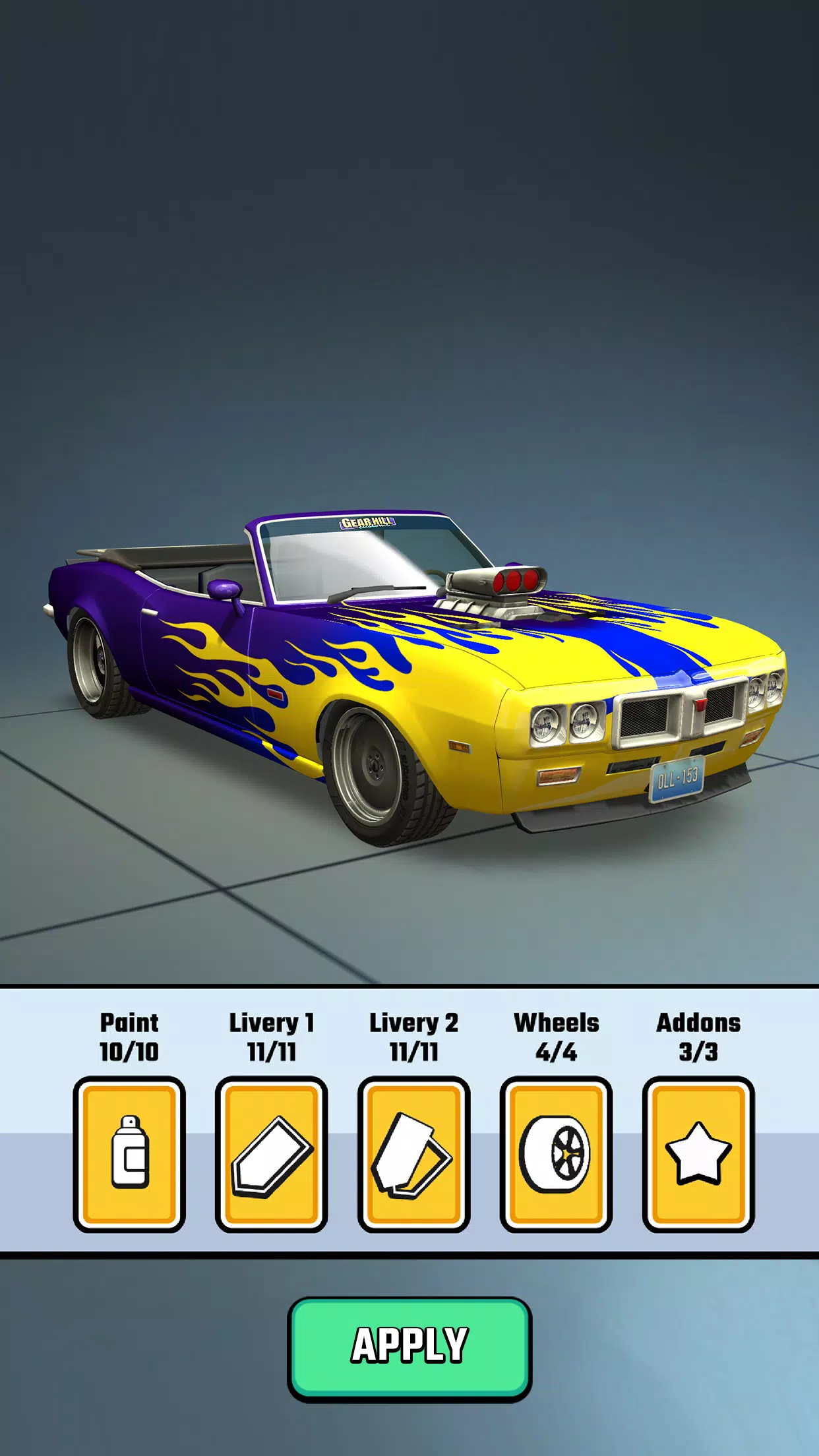Choose the Wheels card
Screen dimensions: 819x1456
[556, 1153]
